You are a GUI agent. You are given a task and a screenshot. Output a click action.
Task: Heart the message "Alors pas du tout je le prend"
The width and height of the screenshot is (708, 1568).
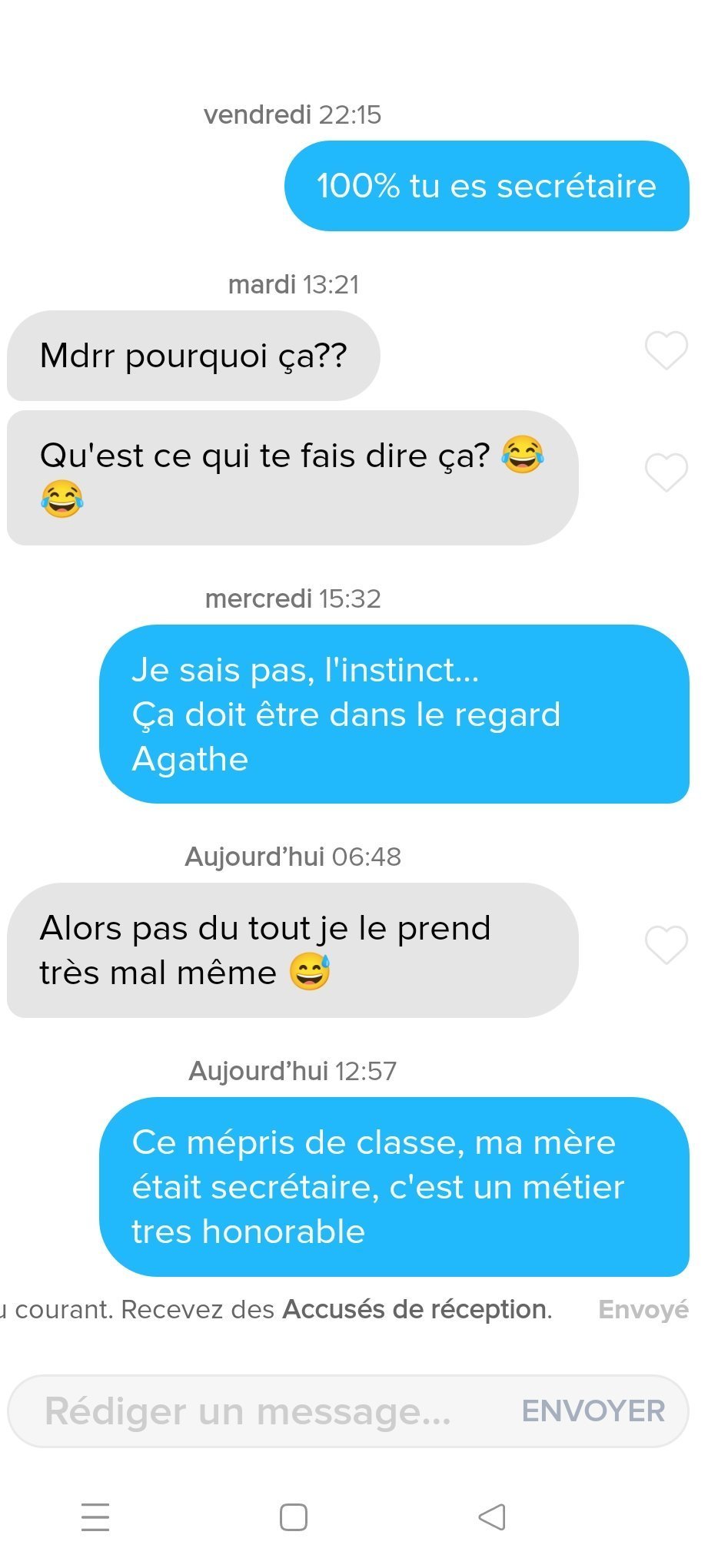click(666, 944)
